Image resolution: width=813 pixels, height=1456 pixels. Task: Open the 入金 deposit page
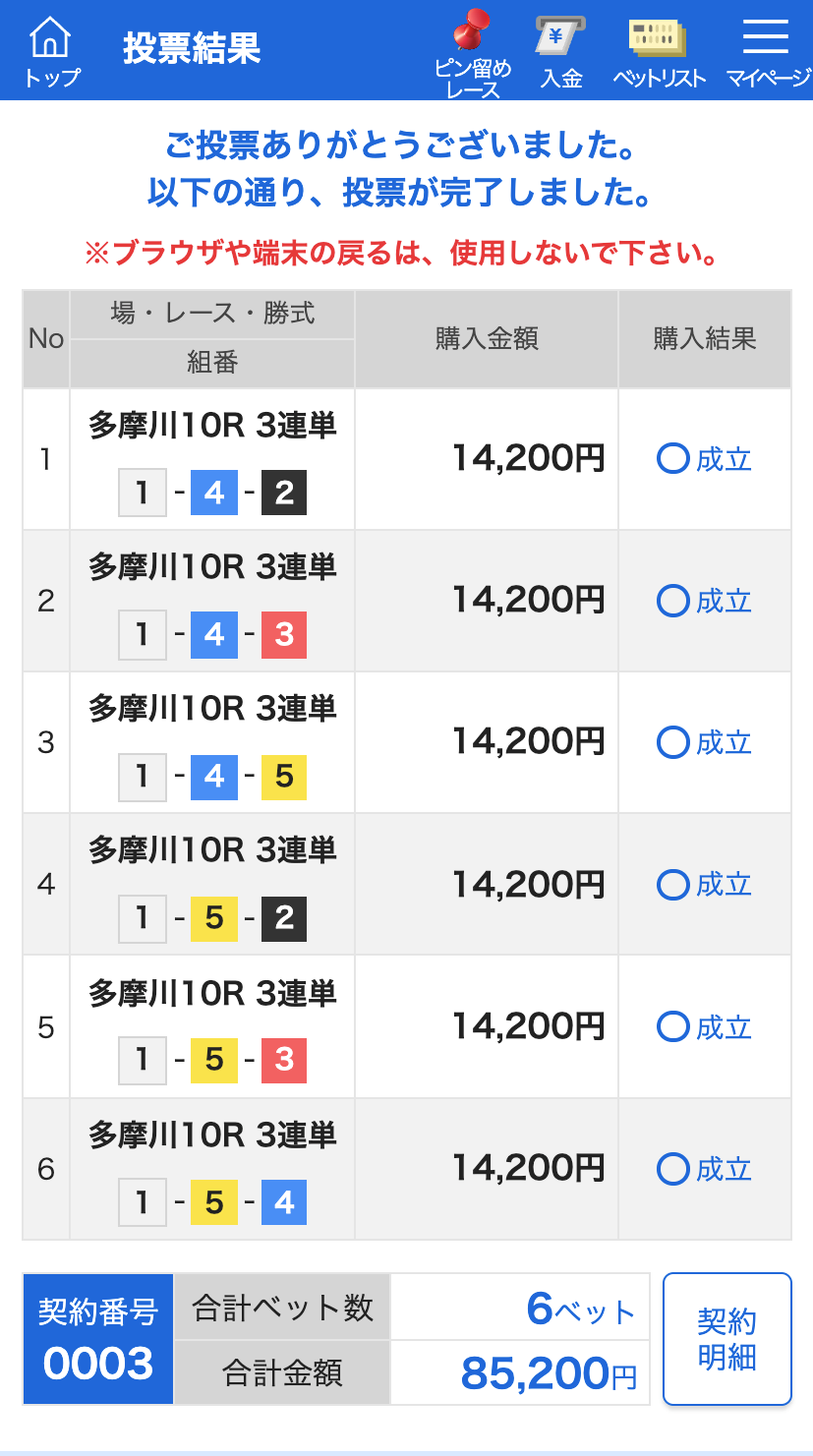coord(561,53)
